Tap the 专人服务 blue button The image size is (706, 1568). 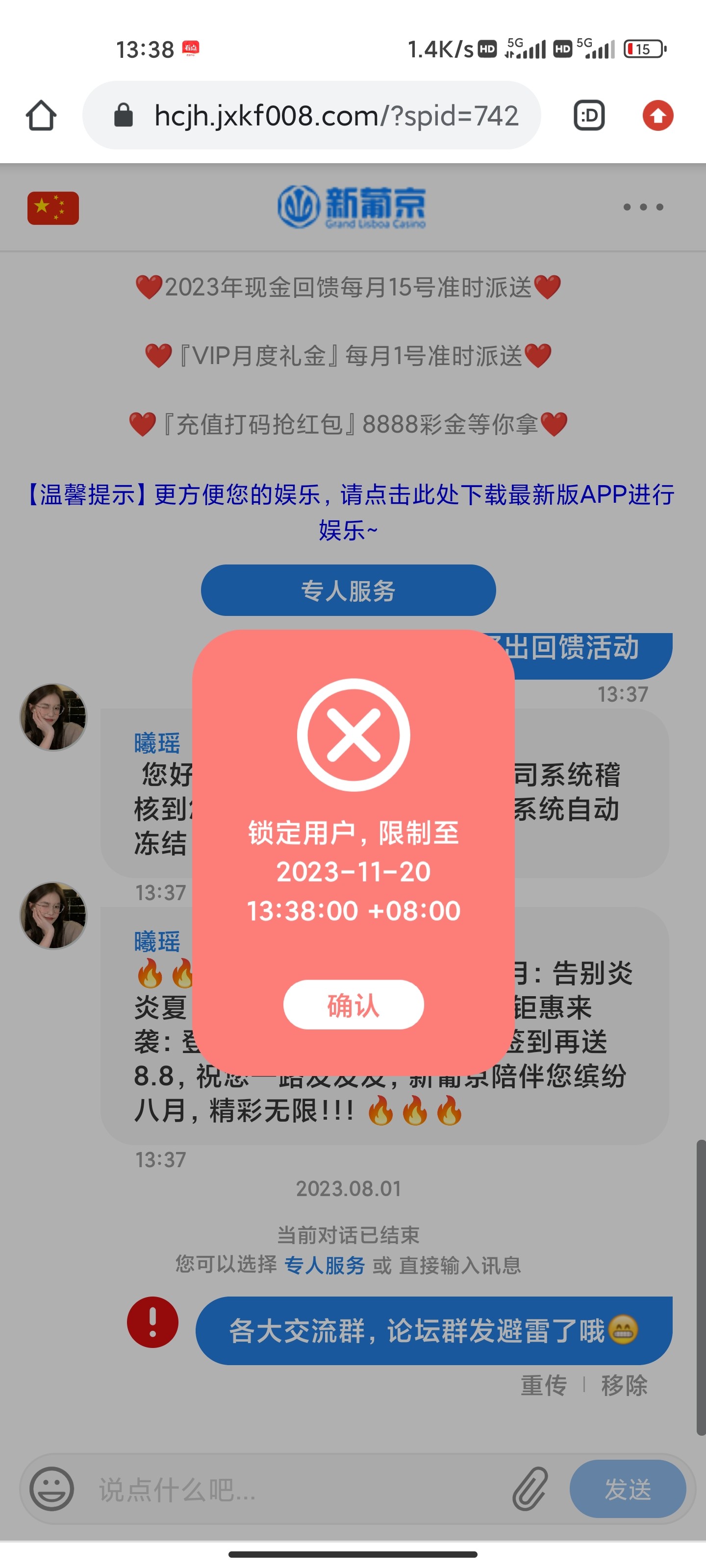click(x=349, y=590)
